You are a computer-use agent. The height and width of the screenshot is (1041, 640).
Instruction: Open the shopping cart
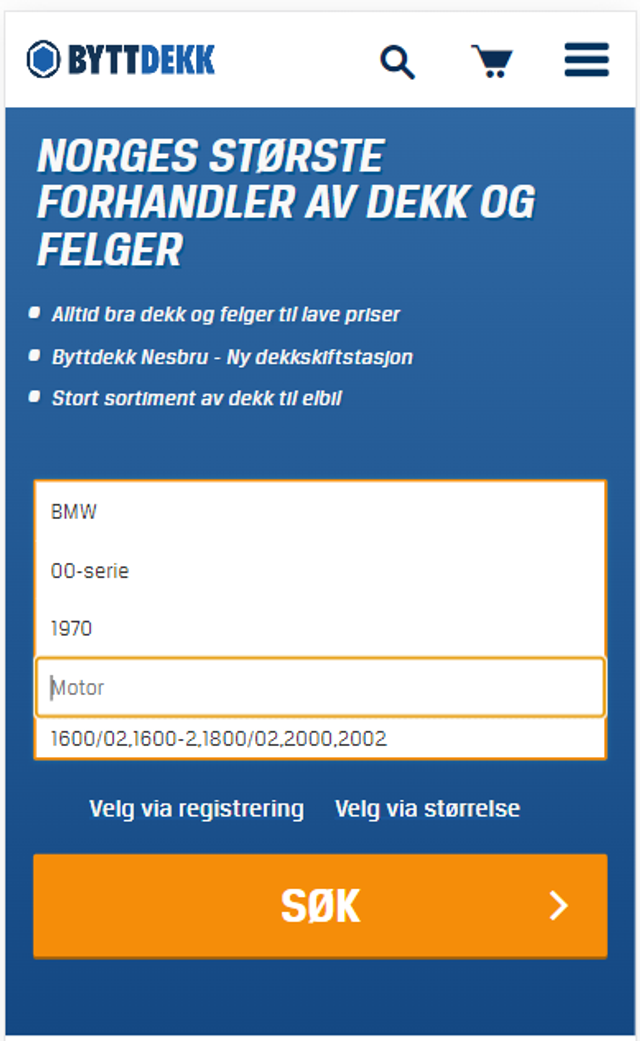point(491,61)
